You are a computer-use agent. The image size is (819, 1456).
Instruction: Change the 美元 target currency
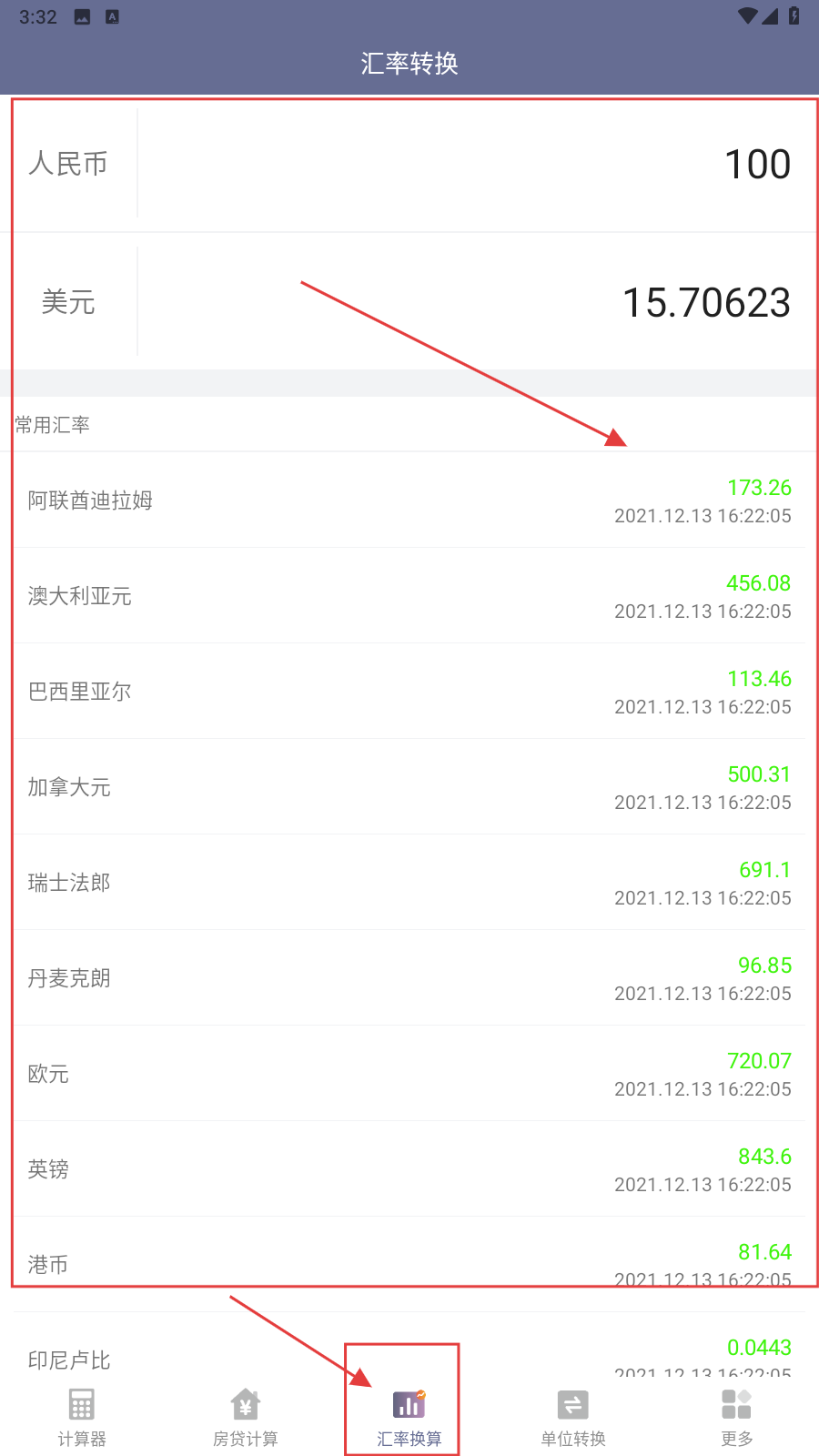pos(68,302)
